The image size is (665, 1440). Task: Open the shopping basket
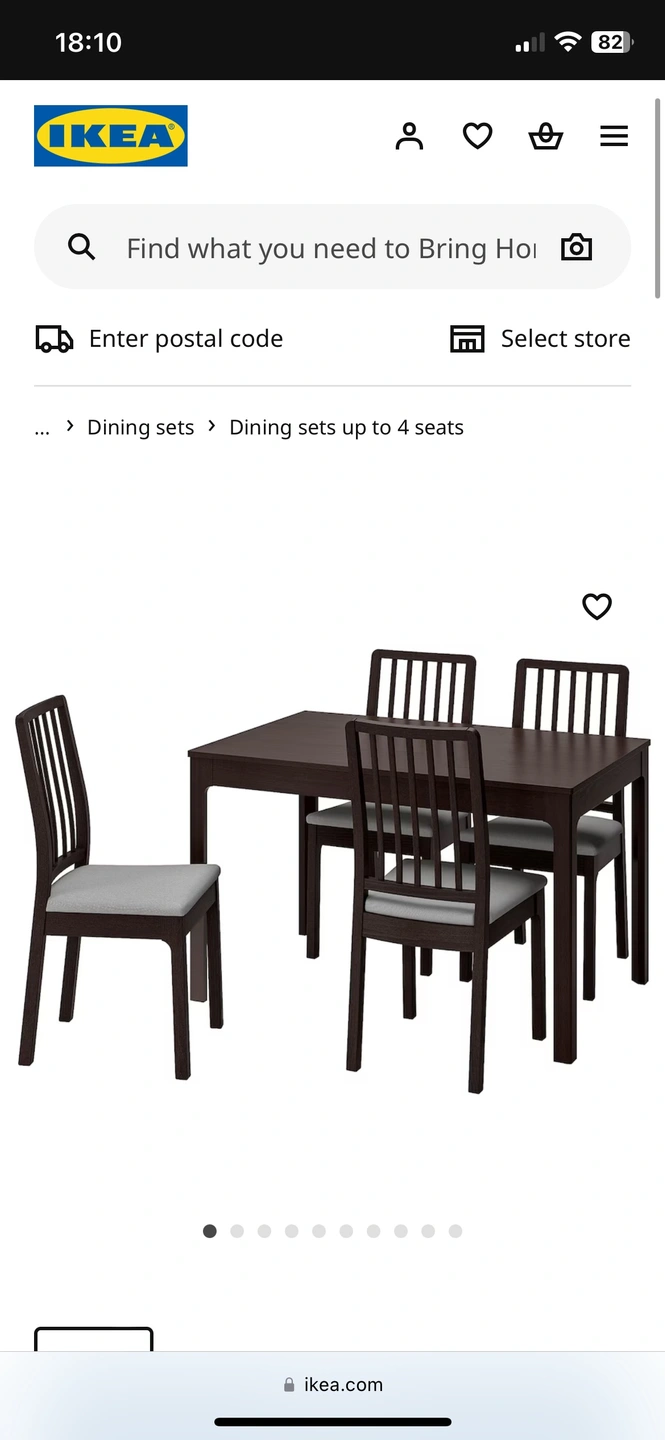(x=545, y=136)
